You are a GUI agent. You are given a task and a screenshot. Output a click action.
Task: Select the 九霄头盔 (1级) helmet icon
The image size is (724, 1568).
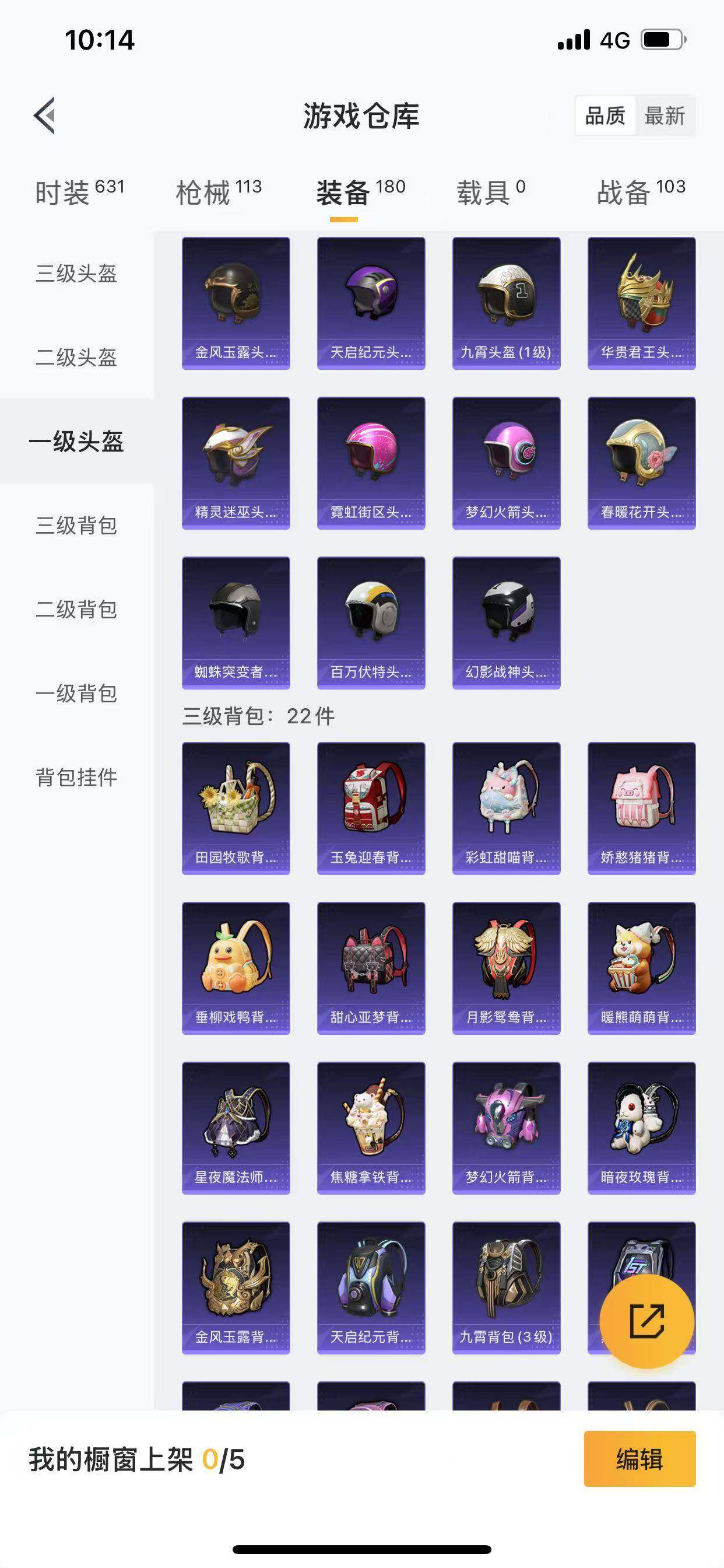[506, 298]
